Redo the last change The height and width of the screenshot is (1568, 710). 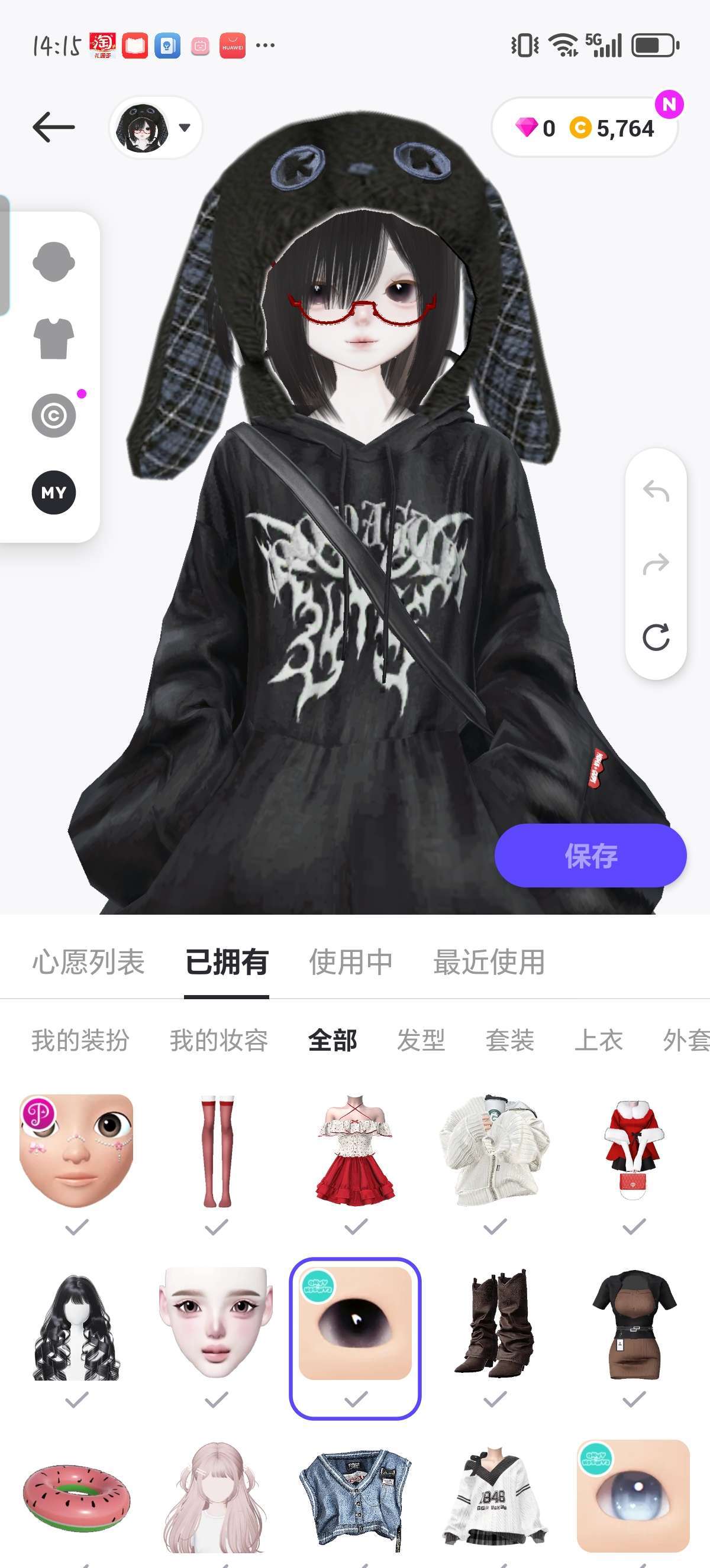(x=656, y=564)
